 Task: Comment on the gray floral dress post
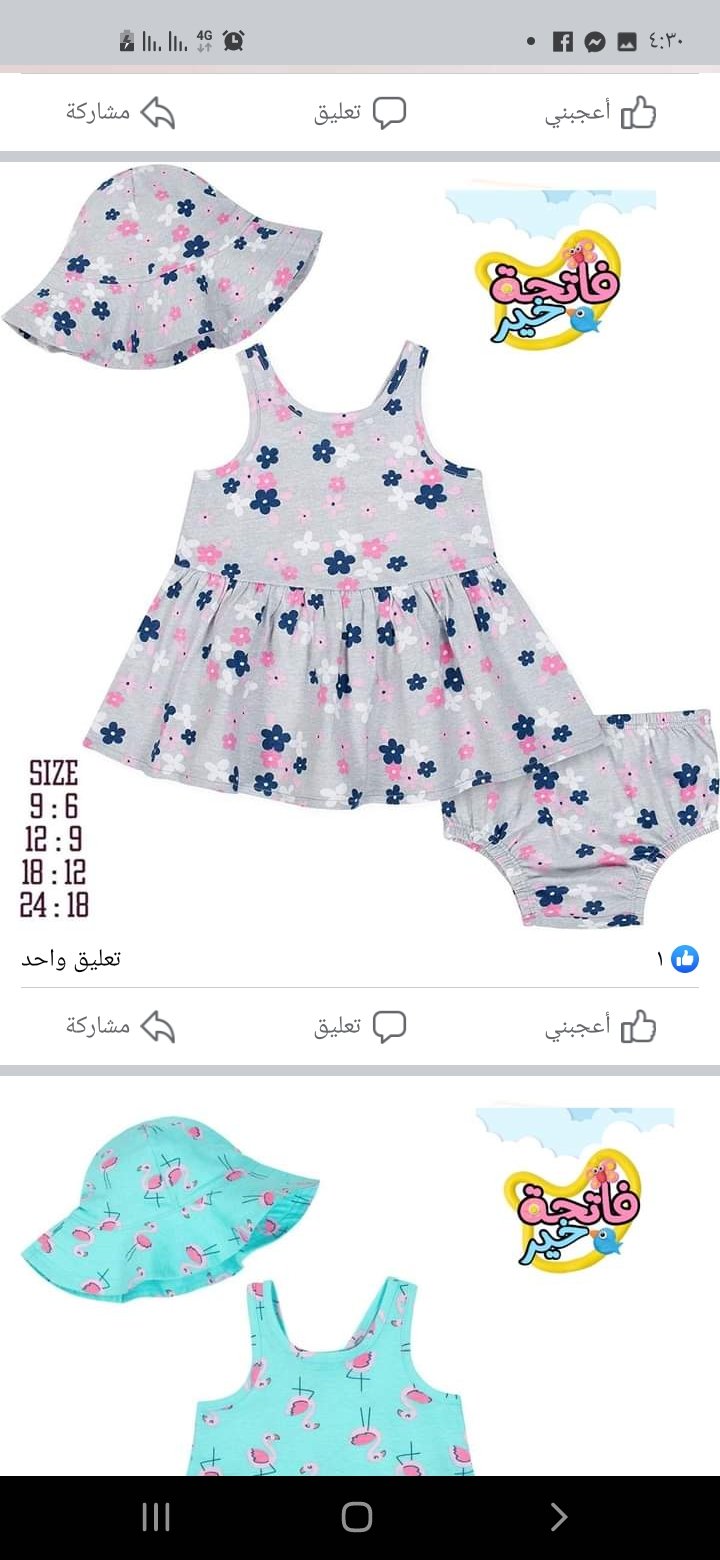tap(360, 1027)
